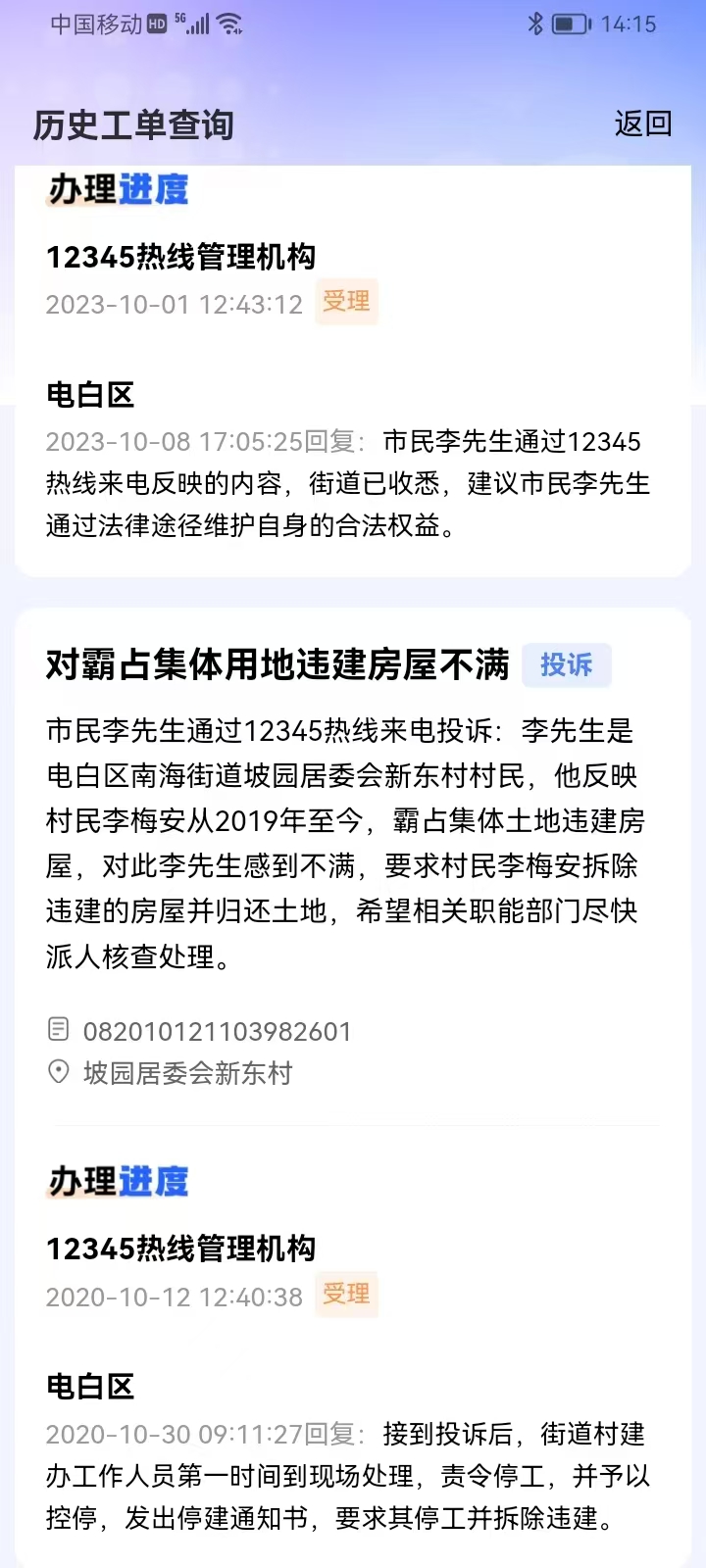Open the 对霸占集体用地违建房屋不满 complaint card
The height and width of the screenshot is (1568, 706).
[x=277, y=665]
